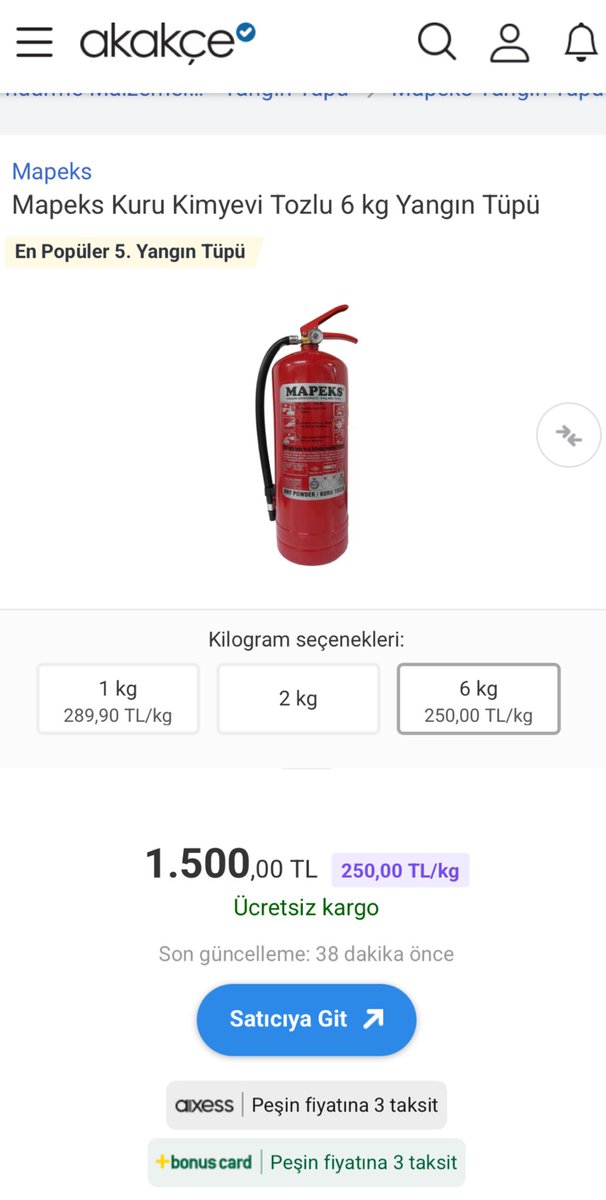Open the user account icon
The width and height of the screenshot is (606, 1200).
coord(509,42)
